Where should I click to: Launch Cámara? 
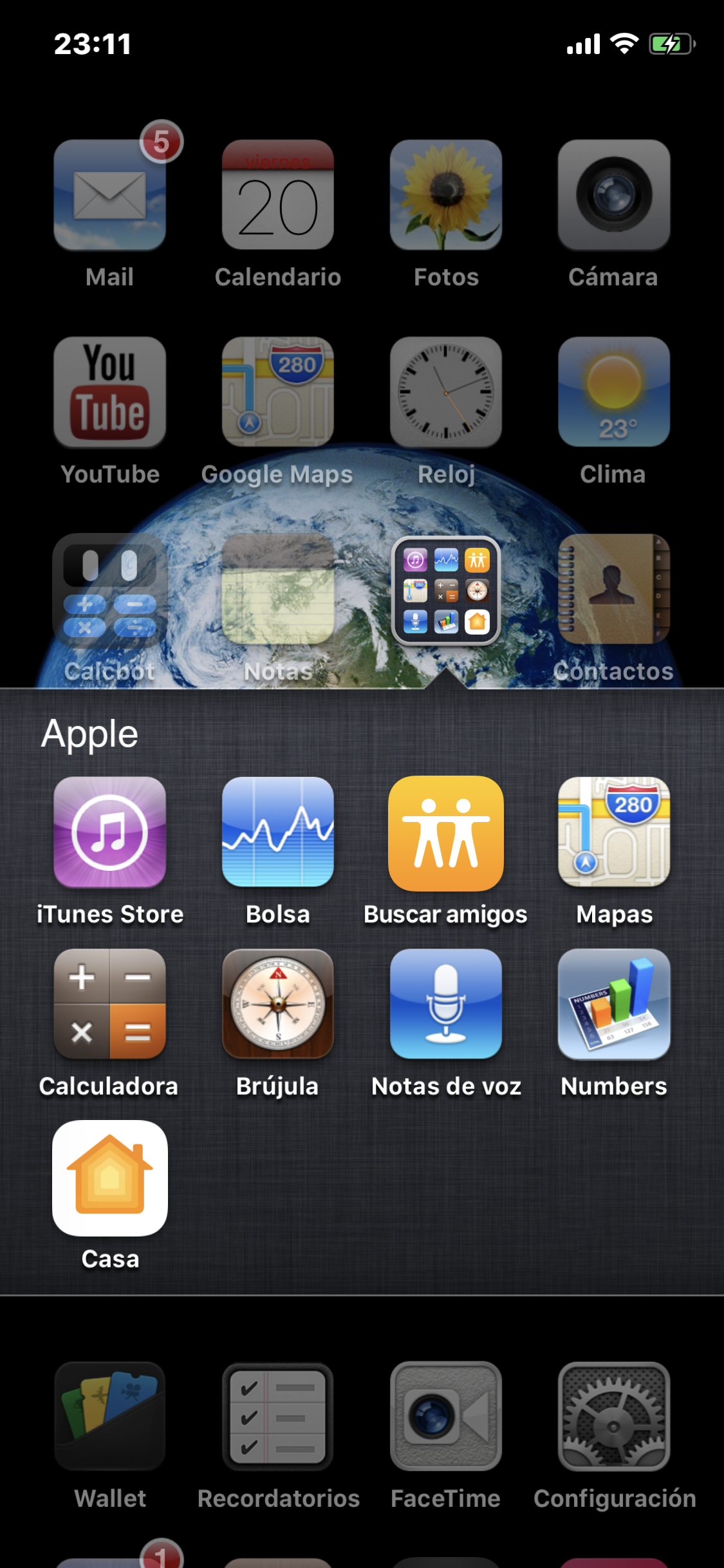click(613, 195)
